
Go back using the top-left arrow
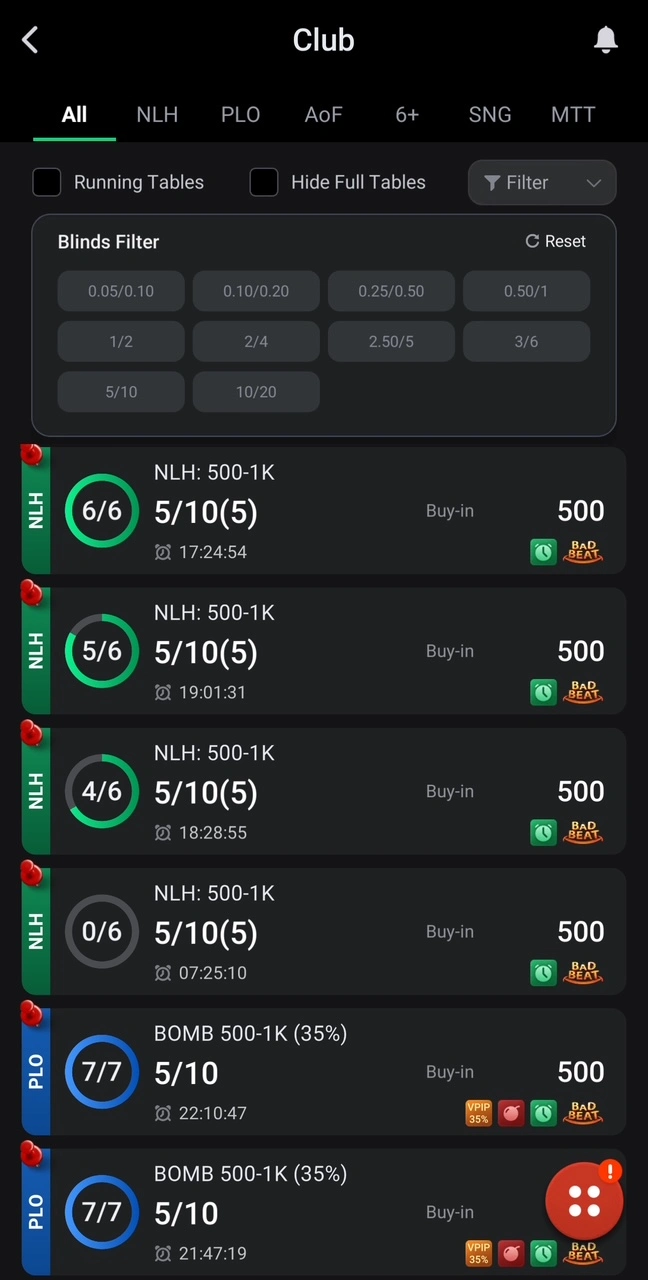coord(30,40)
